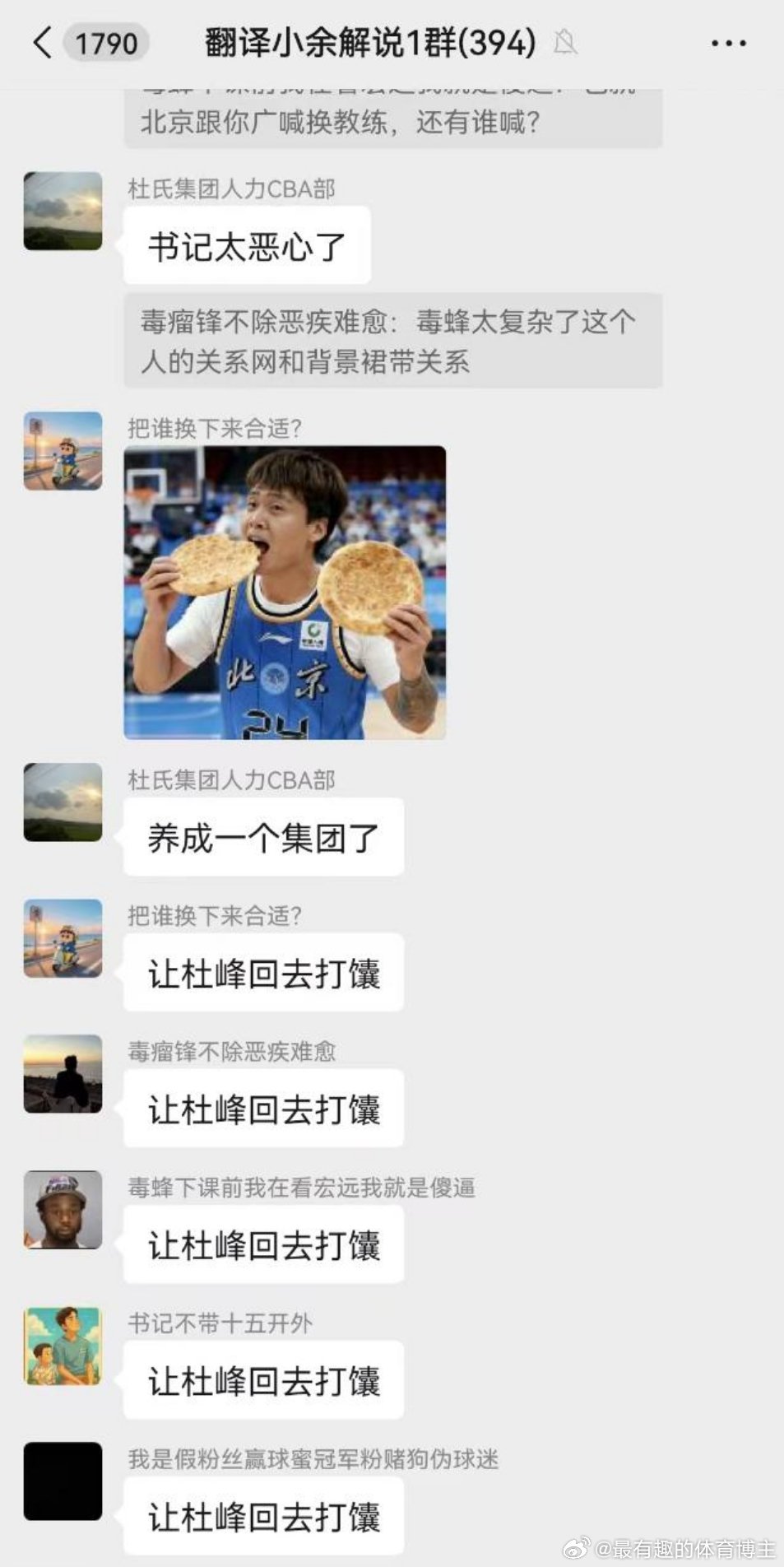Screen dimensions: 784x1567
Task: Click the scooter cartoon avatar of 把谁换下来合适?
Action: [62, 450]
